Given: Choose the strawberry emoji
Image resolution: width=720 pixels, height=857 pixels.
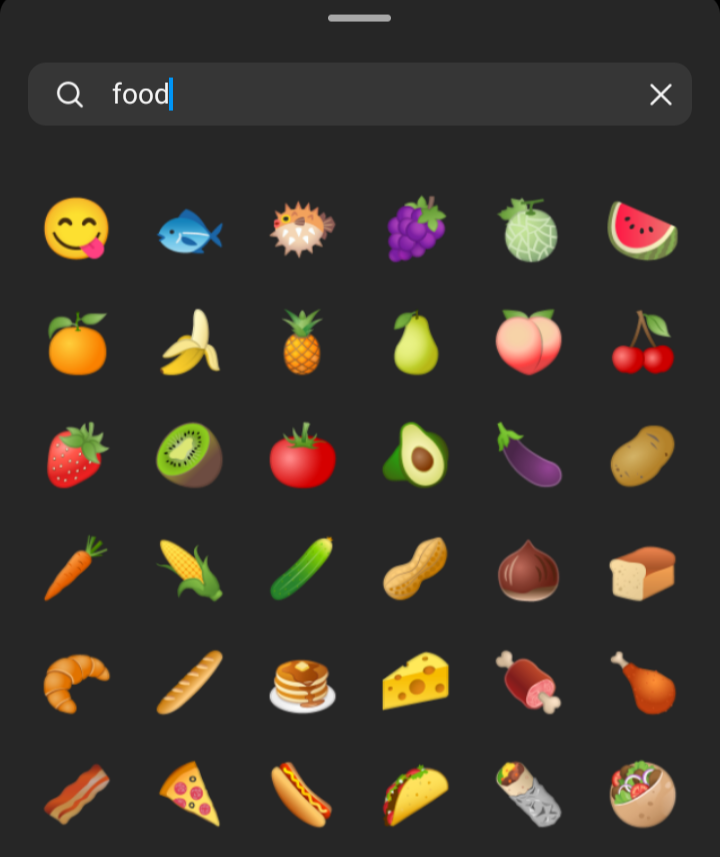Looking at the screenshot, I should (77, 455).
